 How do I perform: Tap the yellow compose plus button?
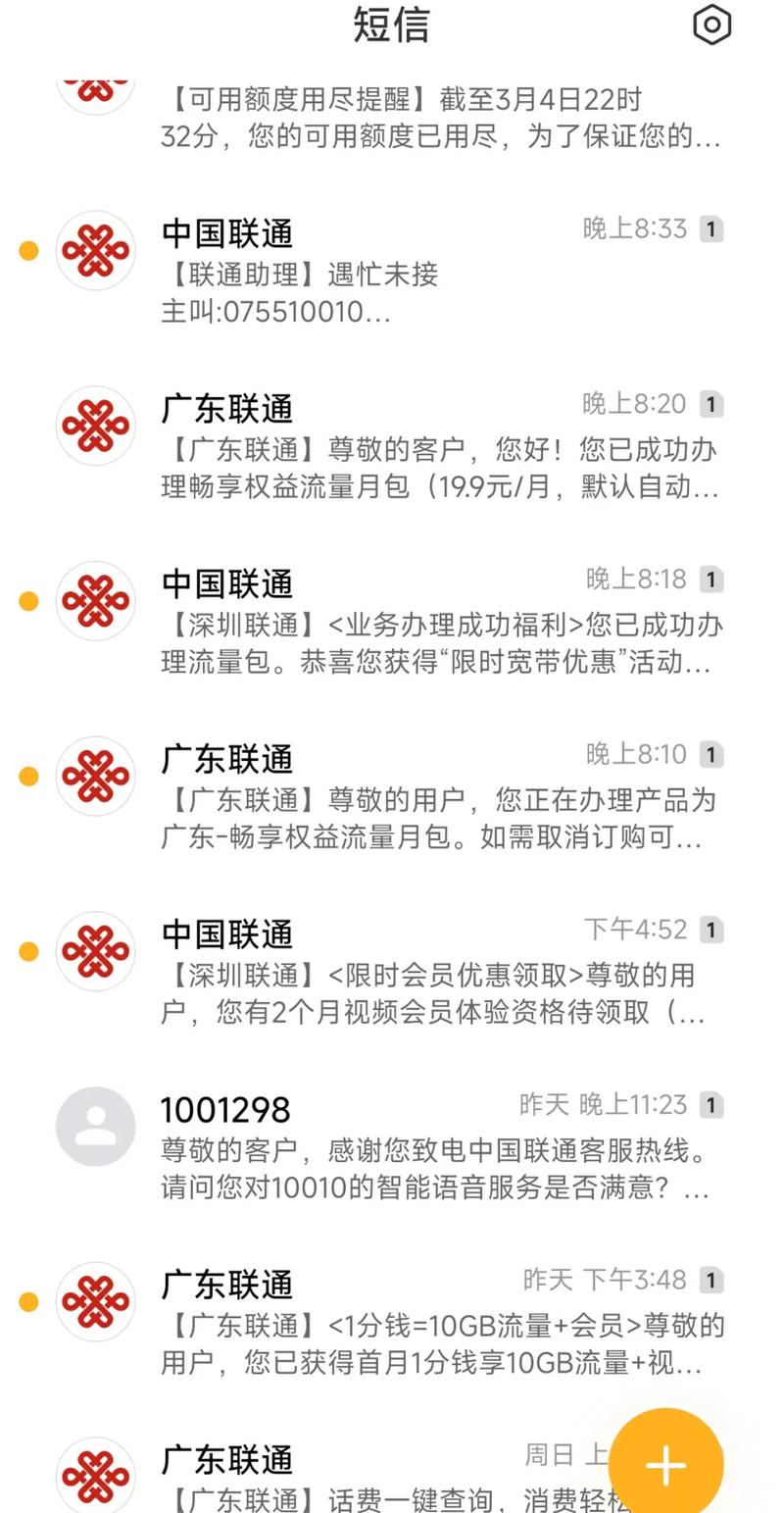(x=665, y=1462)
